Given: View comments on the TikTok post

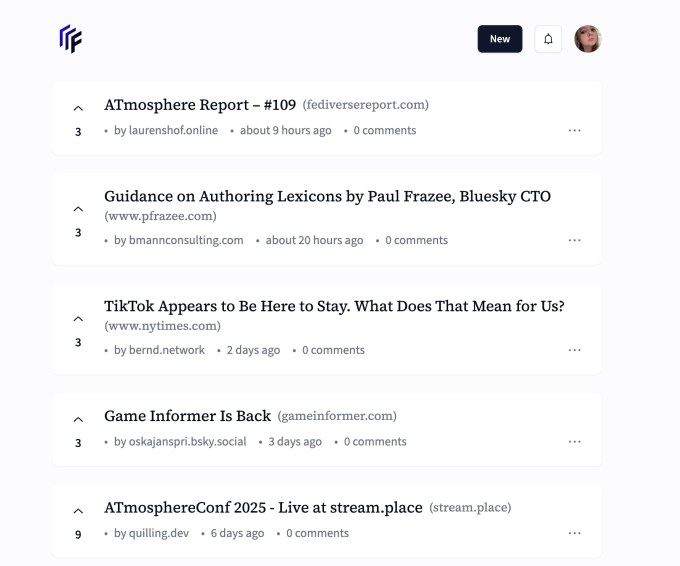Looking at the screenshot, I should pyautogui.click(x=333, y=350).
